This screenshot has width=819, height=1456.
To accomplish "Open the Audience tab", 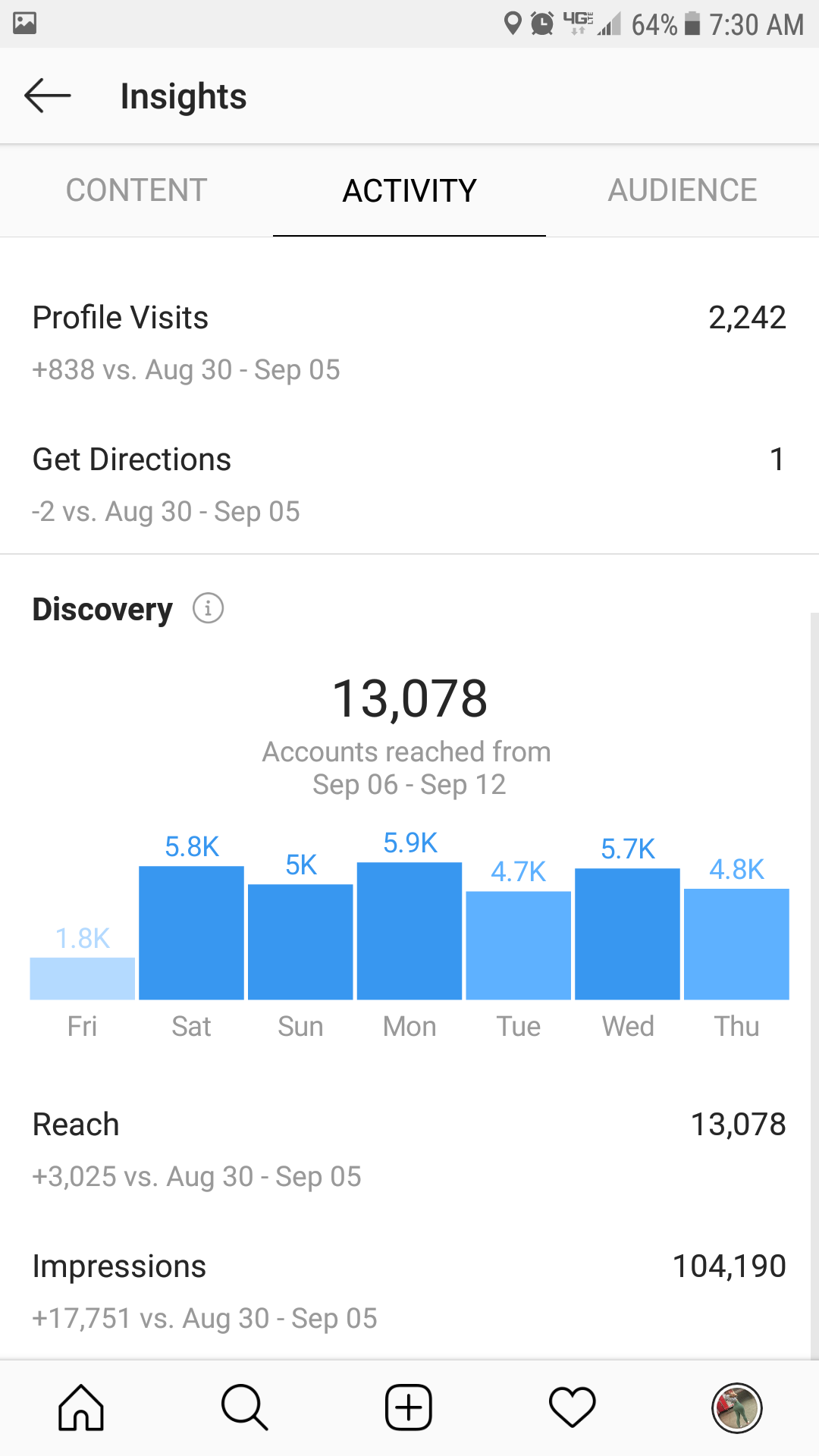I will click(x=682, y=190).
